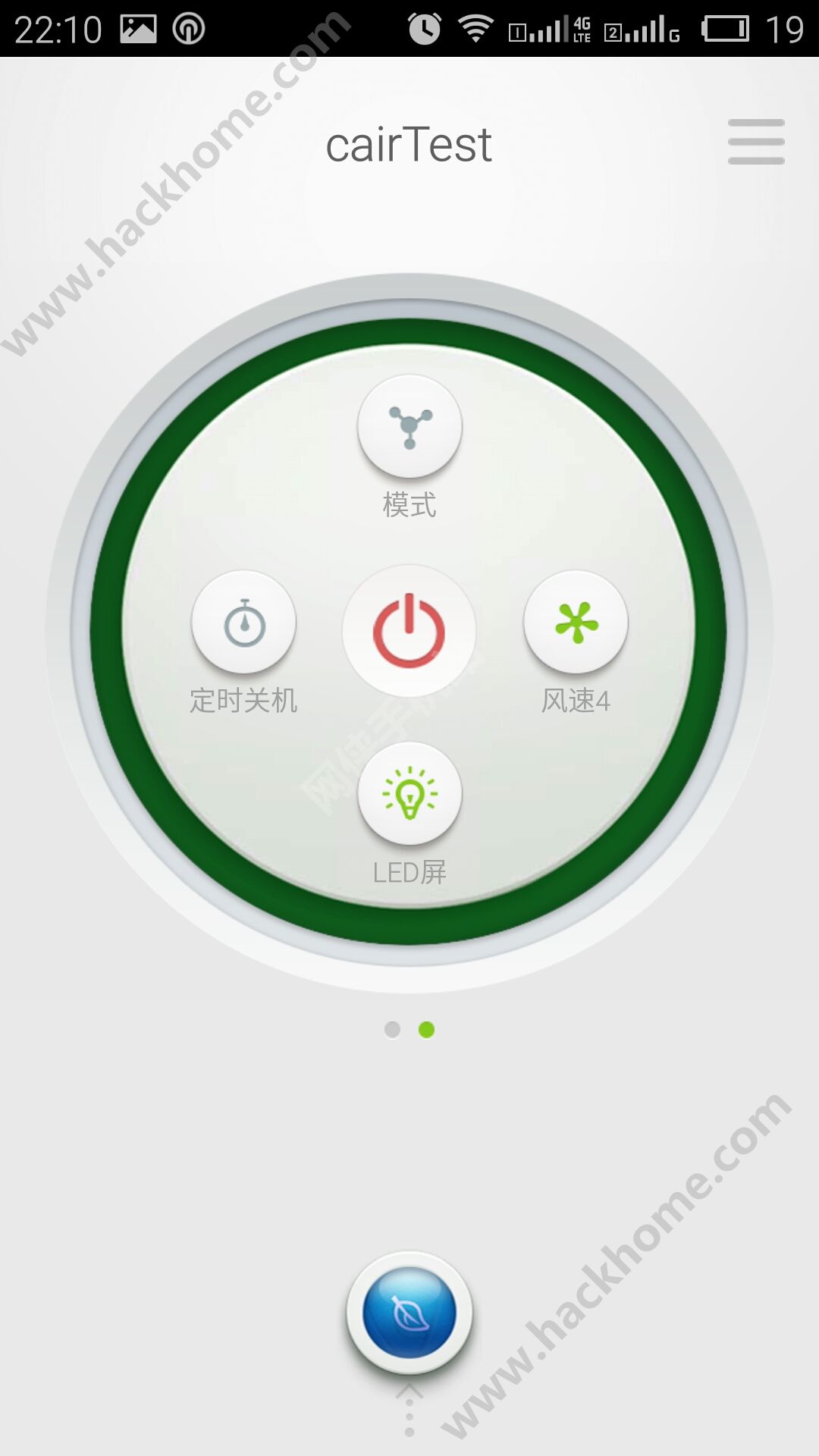The width and height of the screenshot is (819, 1456).
Task: Open the app menu via the three lines
Action: pyautogui.click(x=755, y=141)
